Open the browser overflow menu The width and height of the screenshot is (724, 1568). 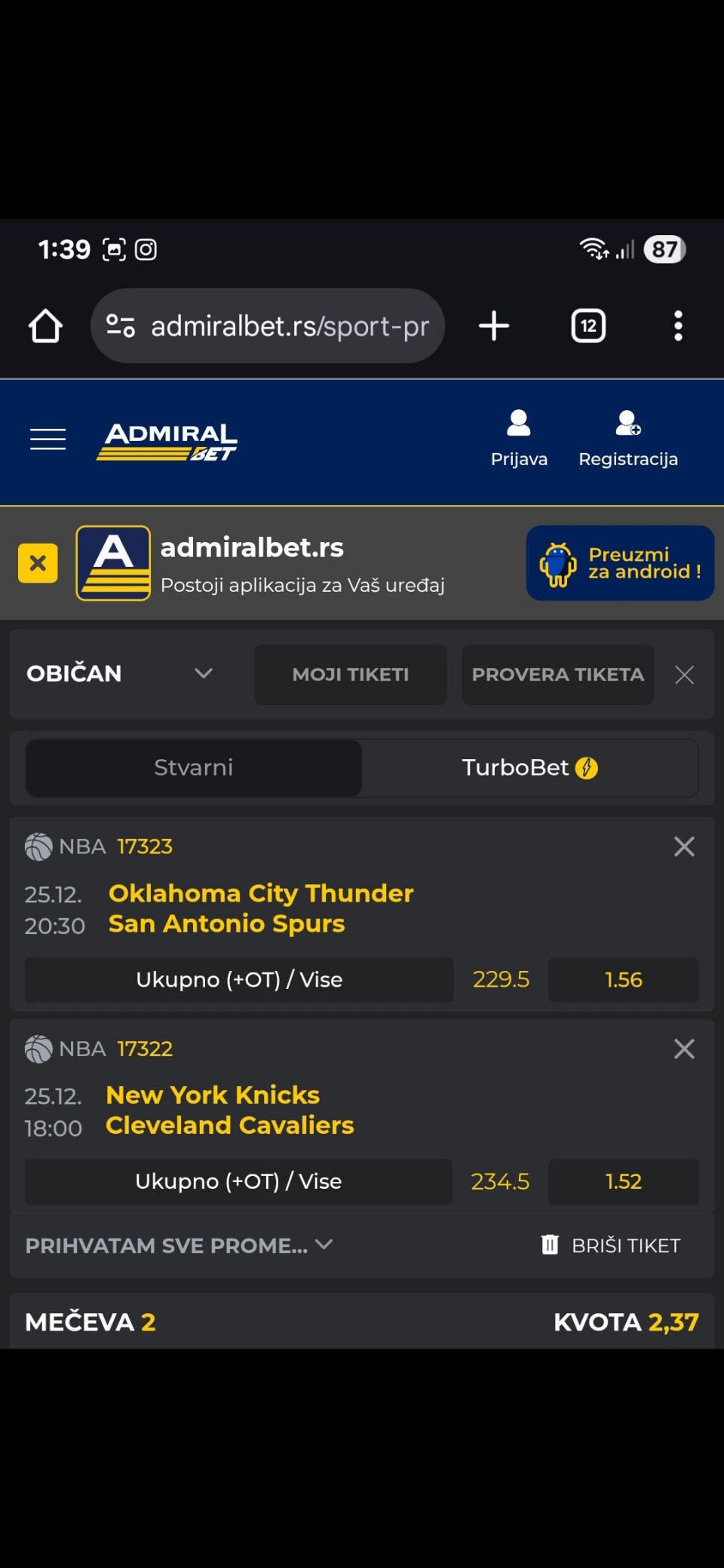(678, 326)
